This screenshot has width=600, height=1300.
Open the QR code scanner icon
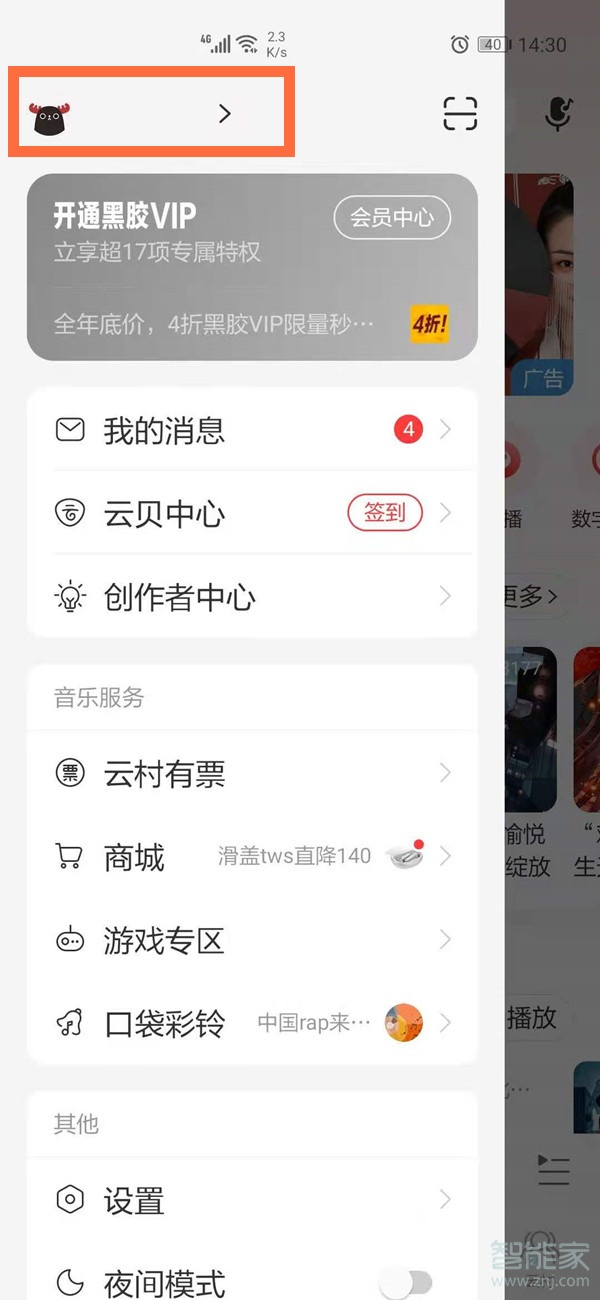(460, 115)
